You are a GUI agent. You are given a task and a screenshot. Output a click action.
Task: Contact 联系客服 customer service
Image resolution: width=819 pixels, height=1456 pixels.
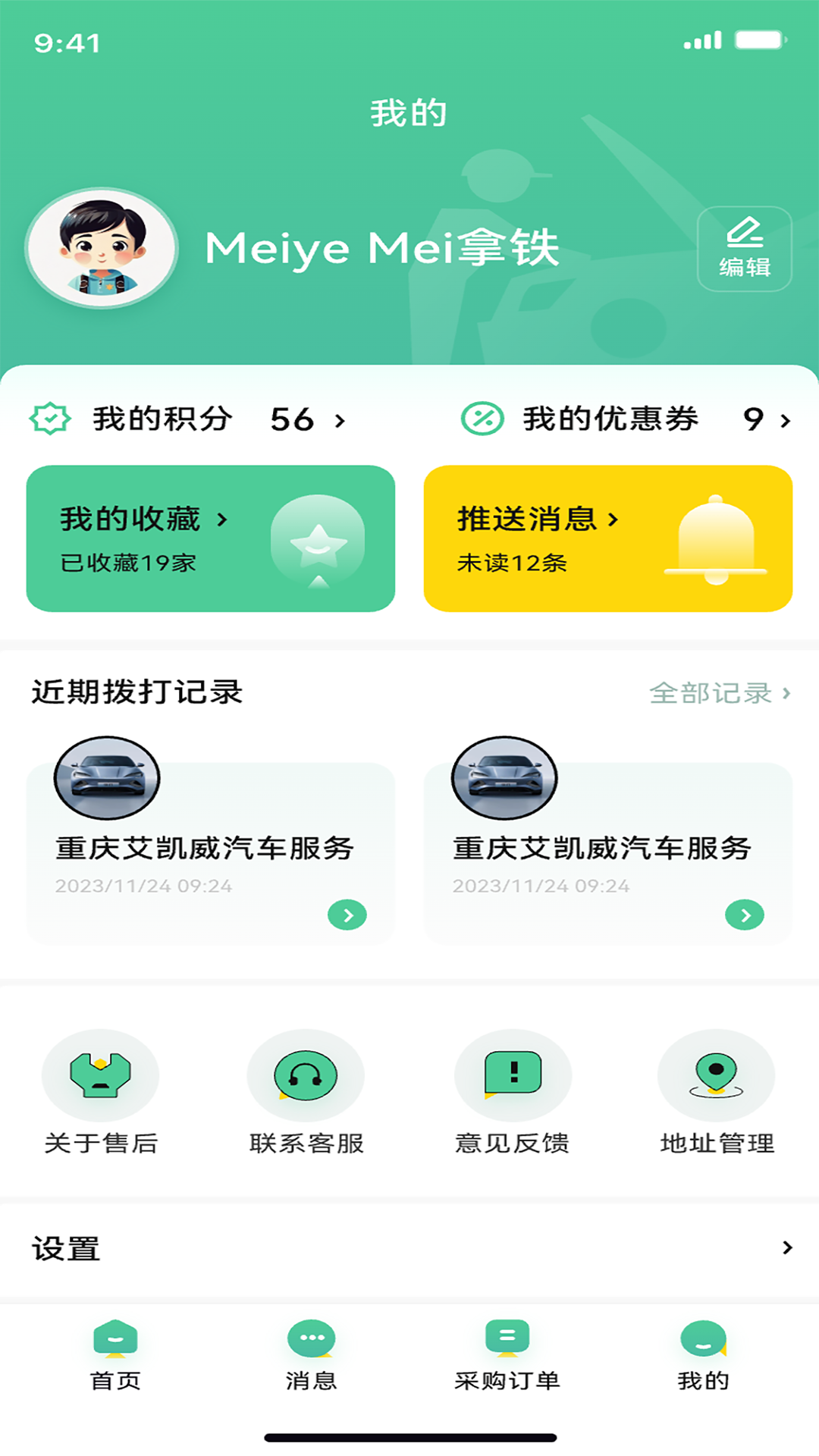[x=306, y=1092]
